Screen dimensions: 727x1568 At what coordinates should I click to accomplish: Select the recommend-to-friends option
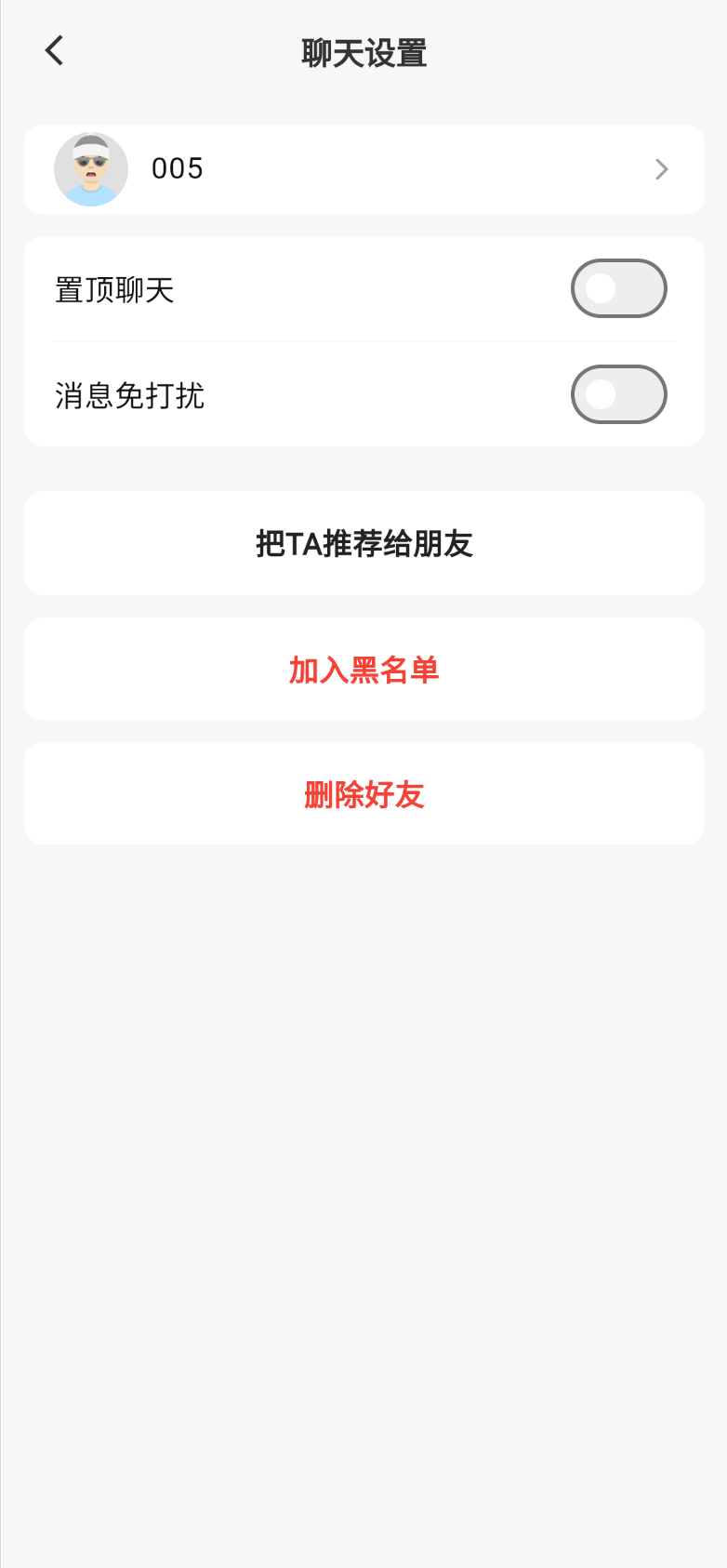[x=363, y=543]
